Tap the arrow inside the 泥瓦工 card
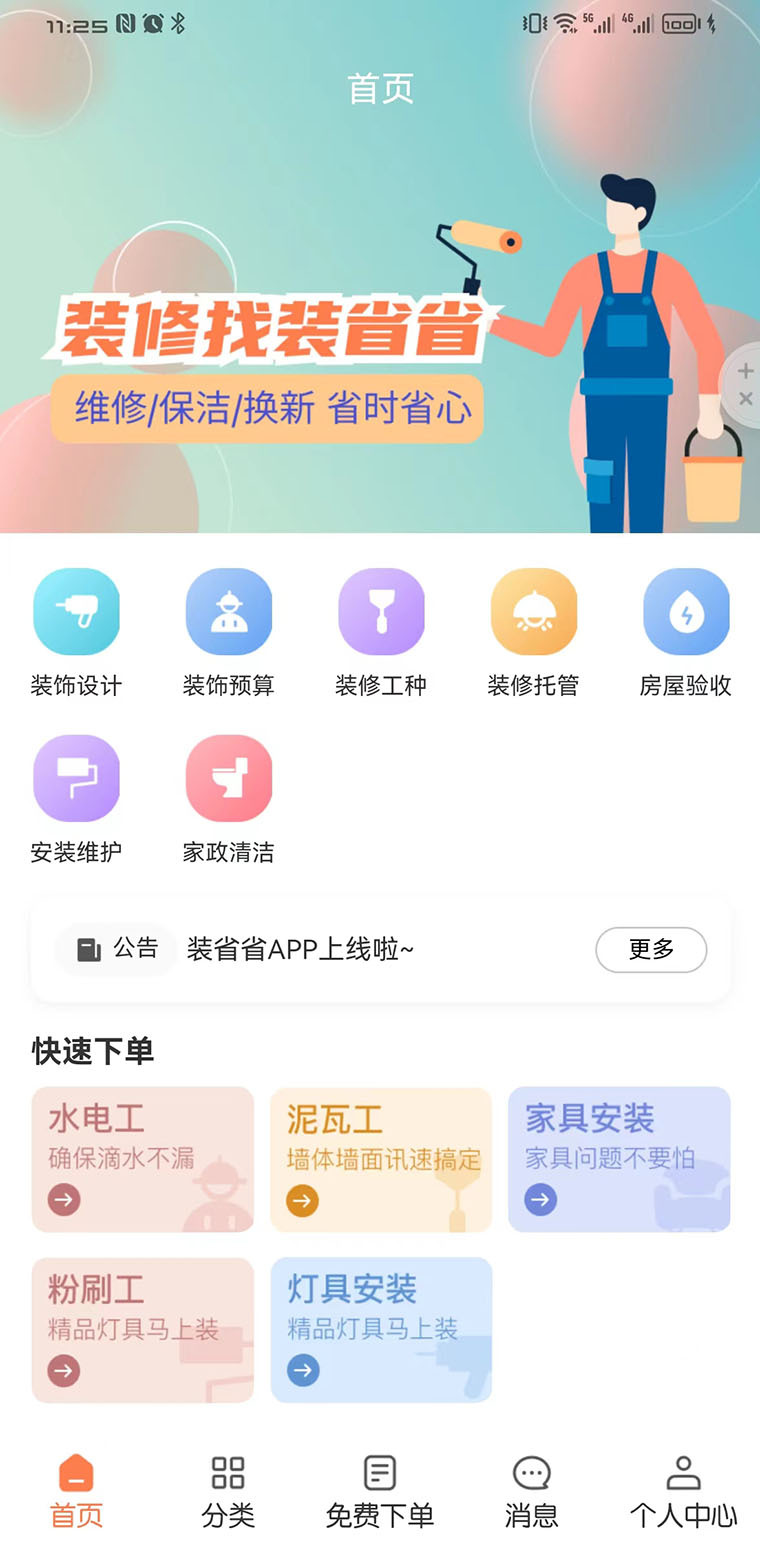The width and height of the screenshot is (760, 1551). pos(300,1200)
